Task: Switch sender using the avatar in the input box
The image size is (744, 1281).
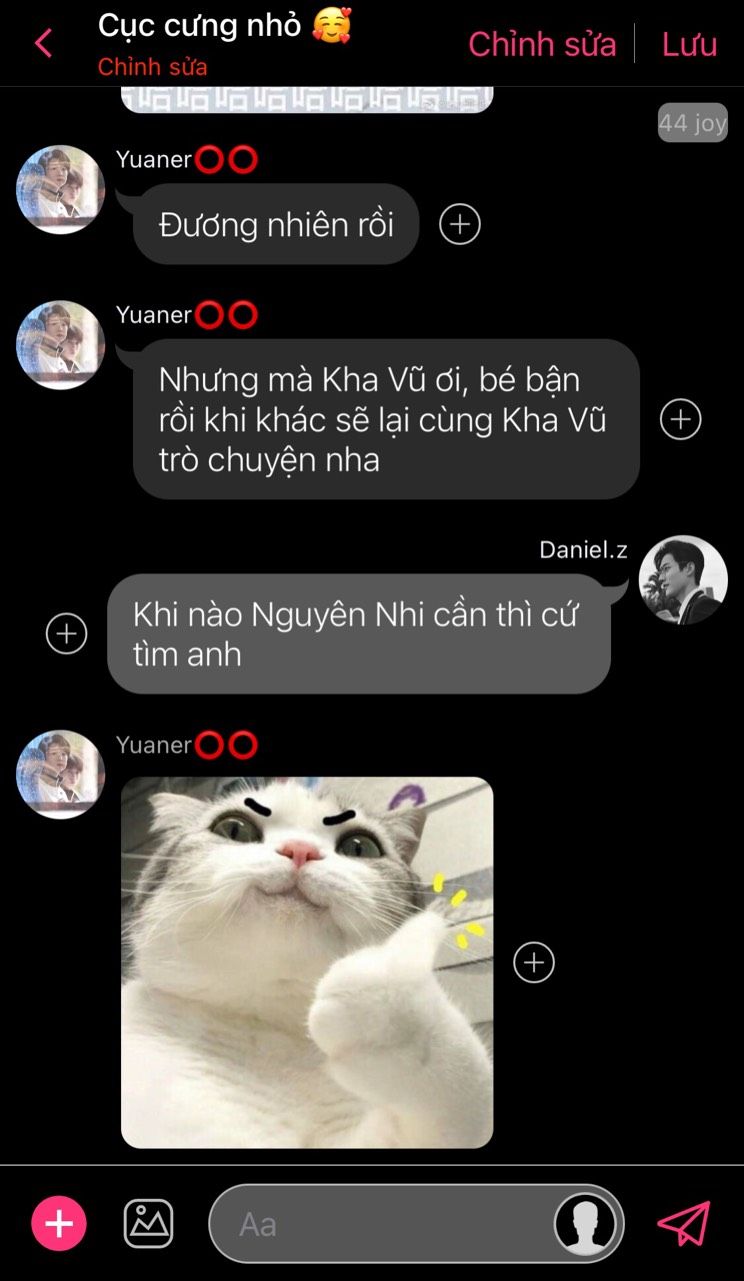Action: 586,1224
